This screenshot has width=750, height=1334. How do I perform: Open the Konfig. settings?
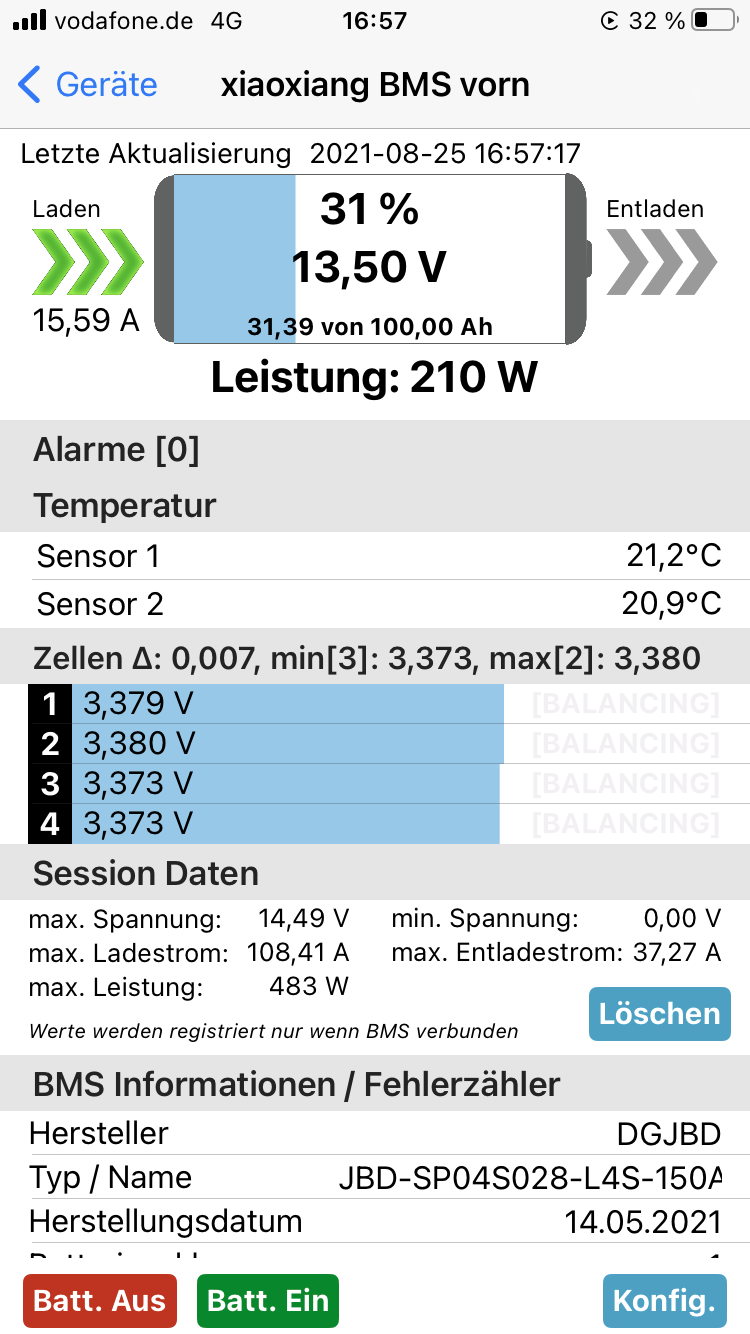(x=664, y=1301)
